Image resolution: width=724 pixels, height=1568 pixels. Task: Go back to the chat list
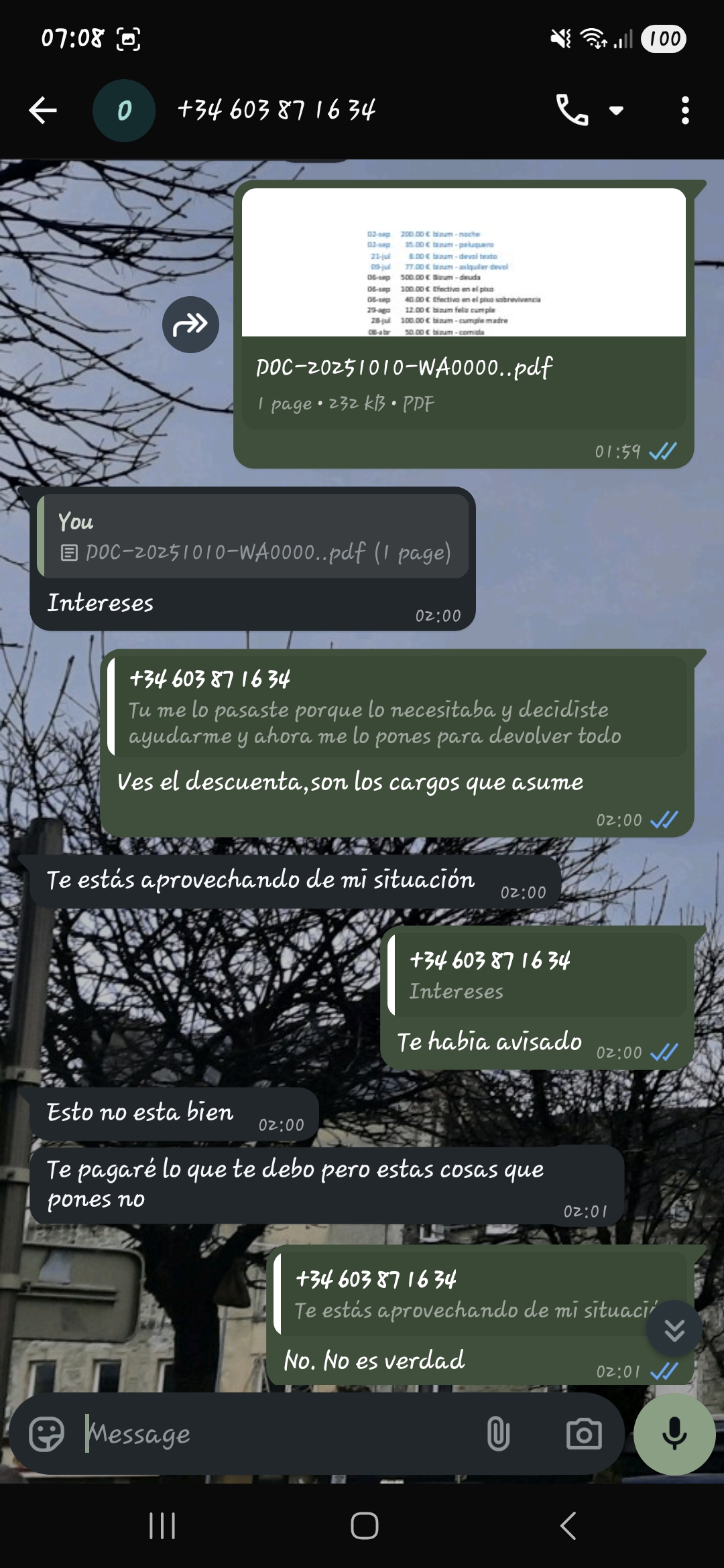[x=43, y=111]
